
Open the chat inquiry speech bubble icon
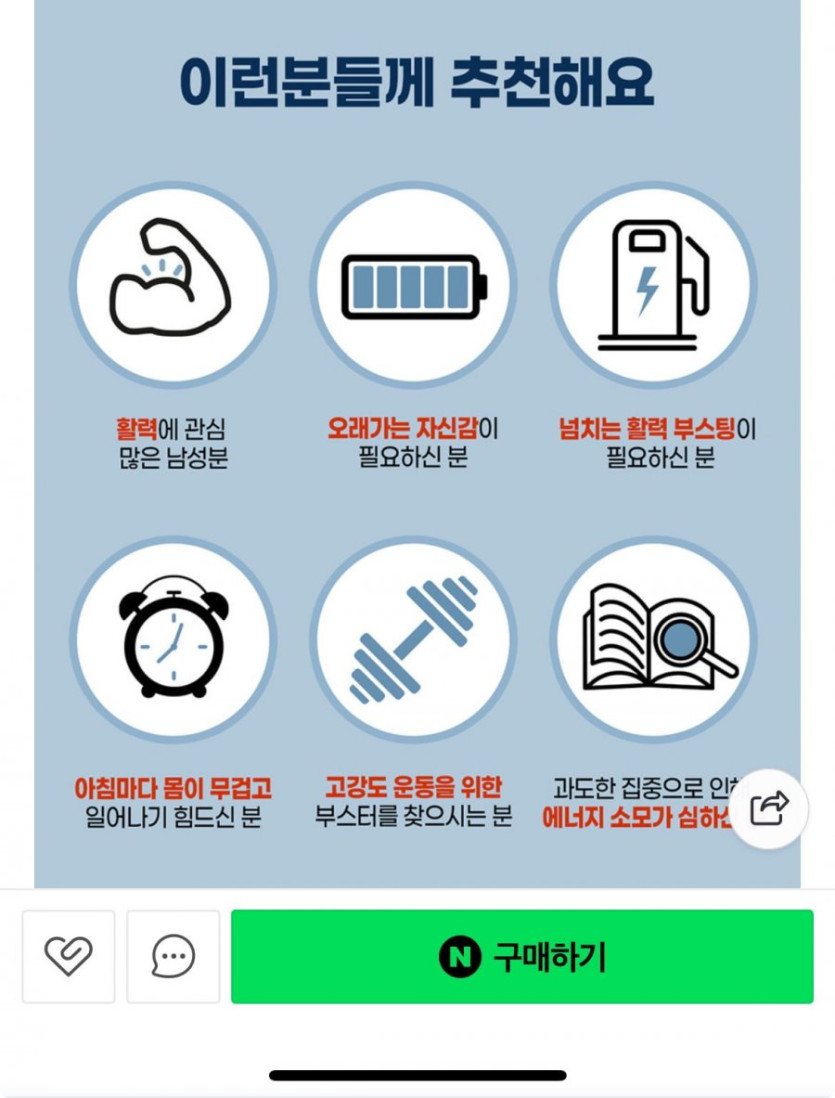point(173,957)
